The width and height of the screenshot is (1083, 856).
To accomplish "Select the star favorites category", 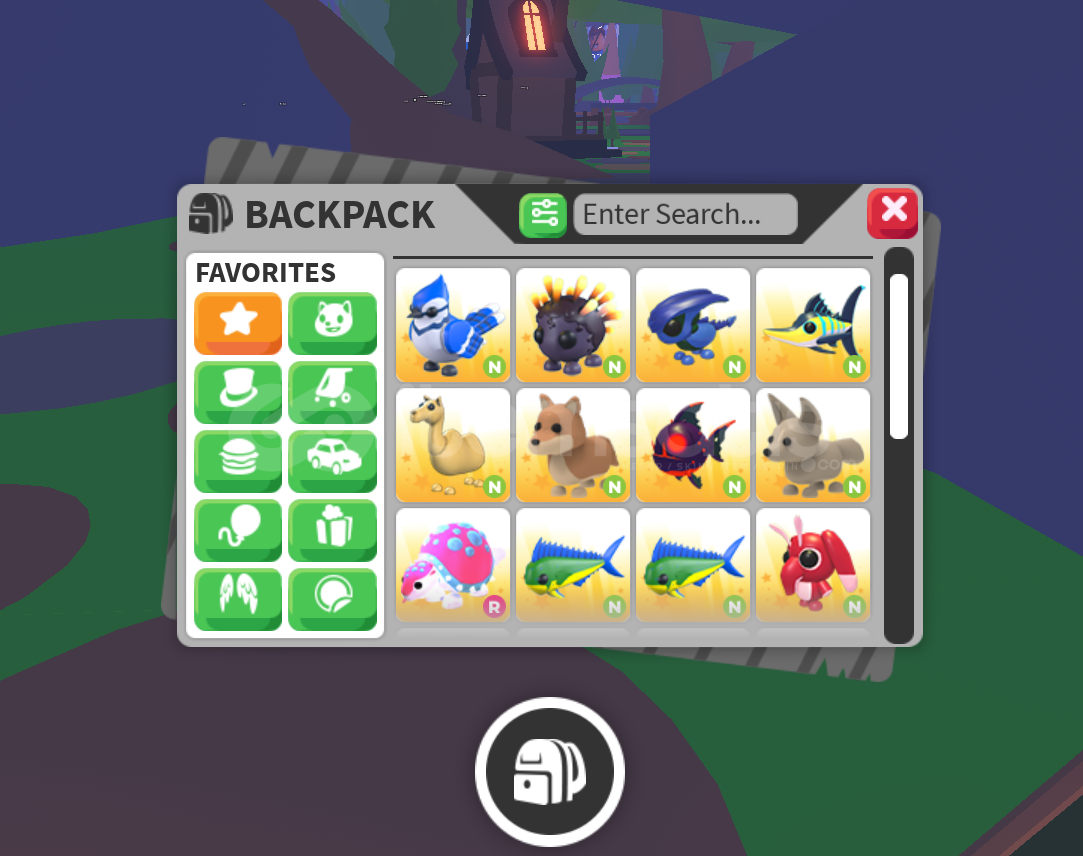I will (238, 322).
